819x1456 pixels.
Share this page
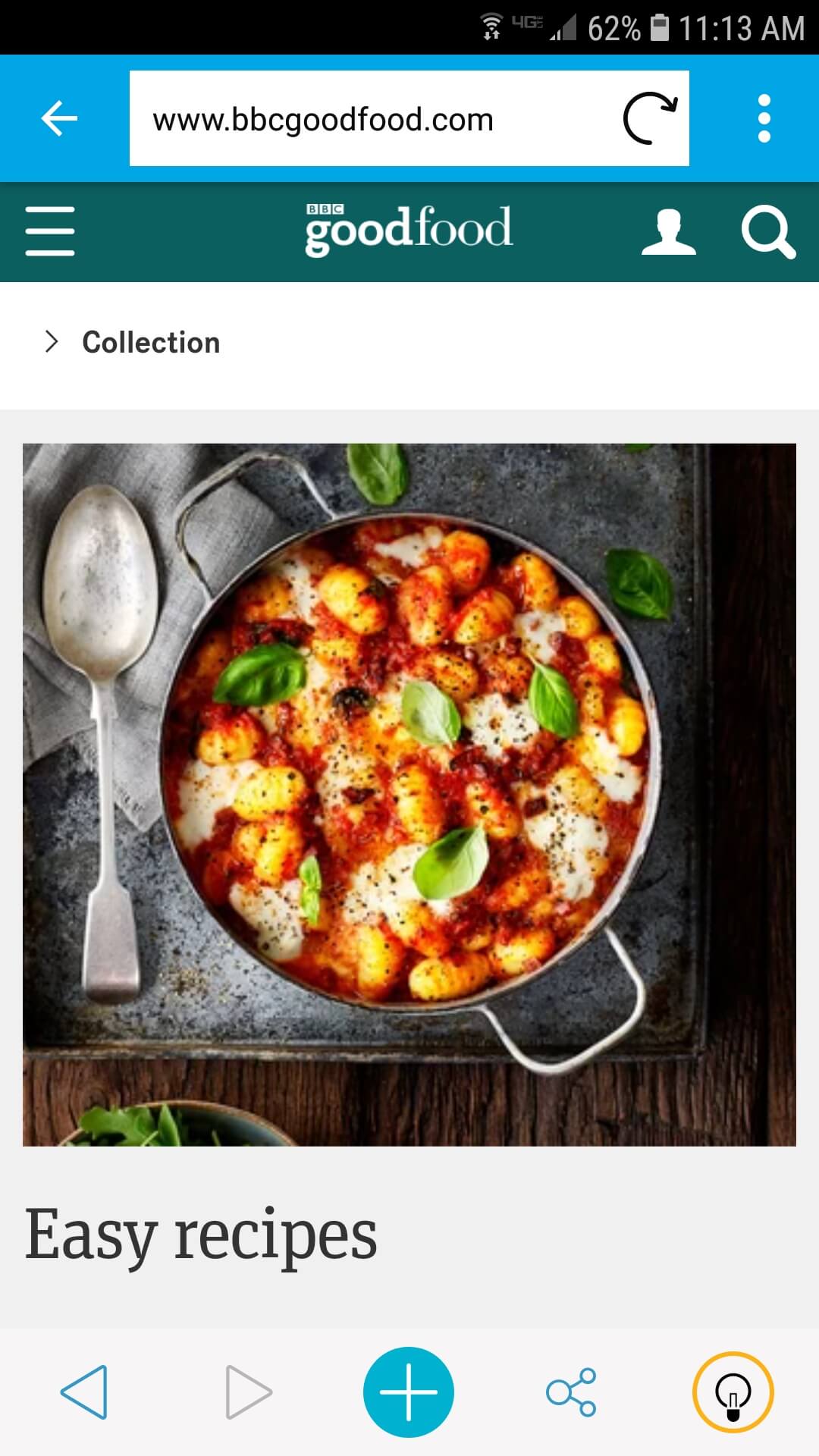pos(572,1392)
